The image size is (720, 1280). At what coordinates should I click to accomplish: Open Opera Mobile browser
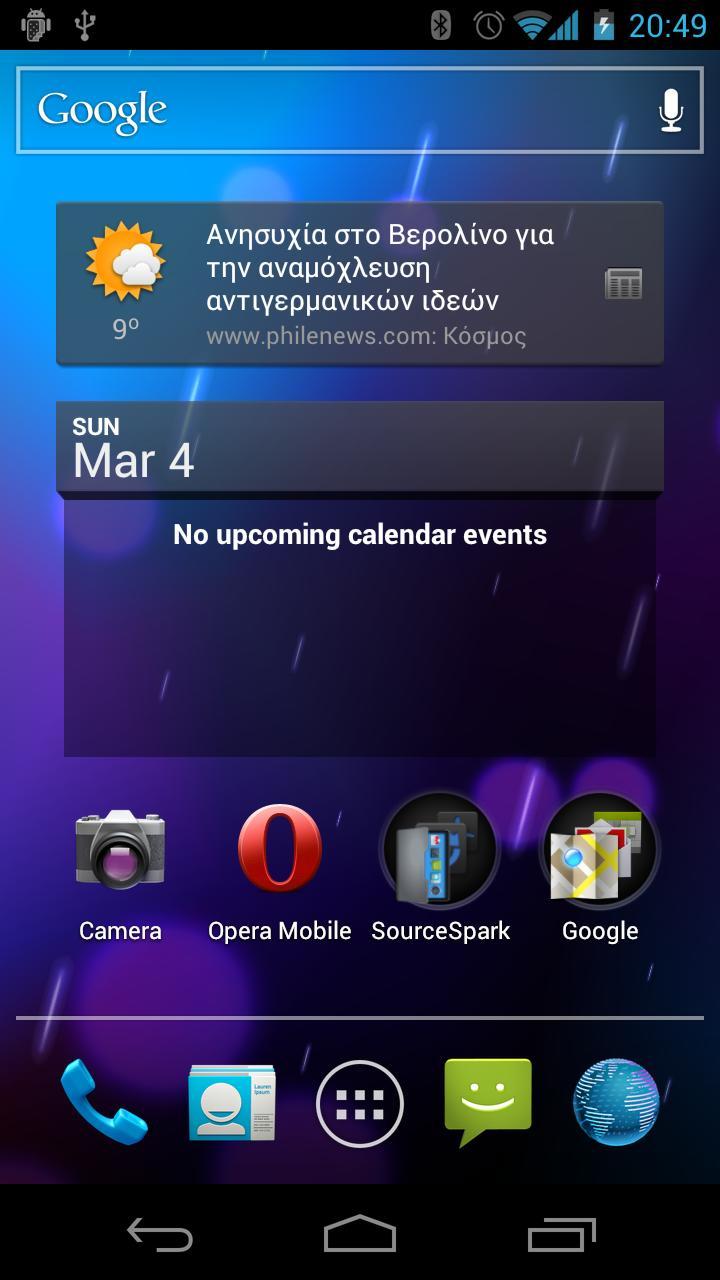(x=280, y=850)
